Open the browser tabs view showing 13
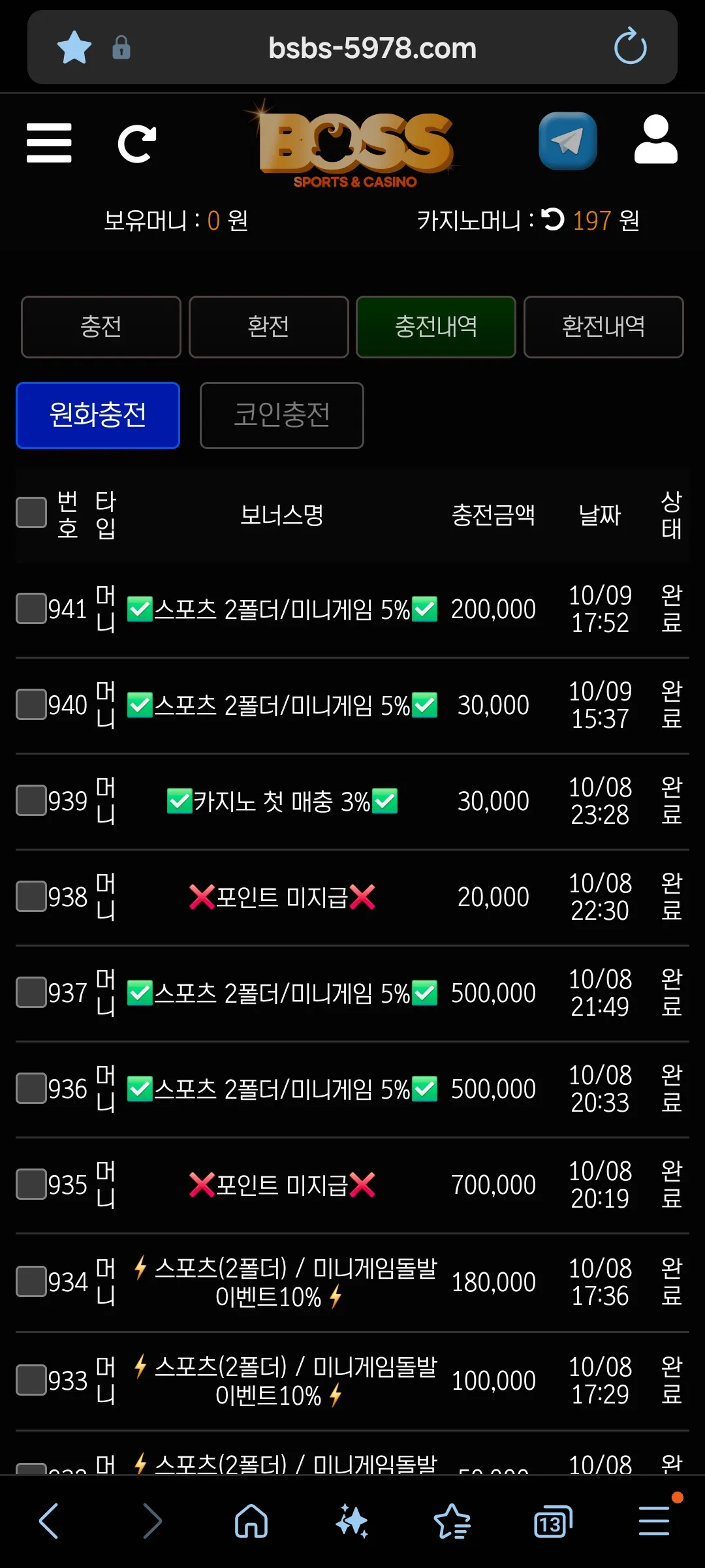This screenshot has height=1568, width=705. 552,1522
